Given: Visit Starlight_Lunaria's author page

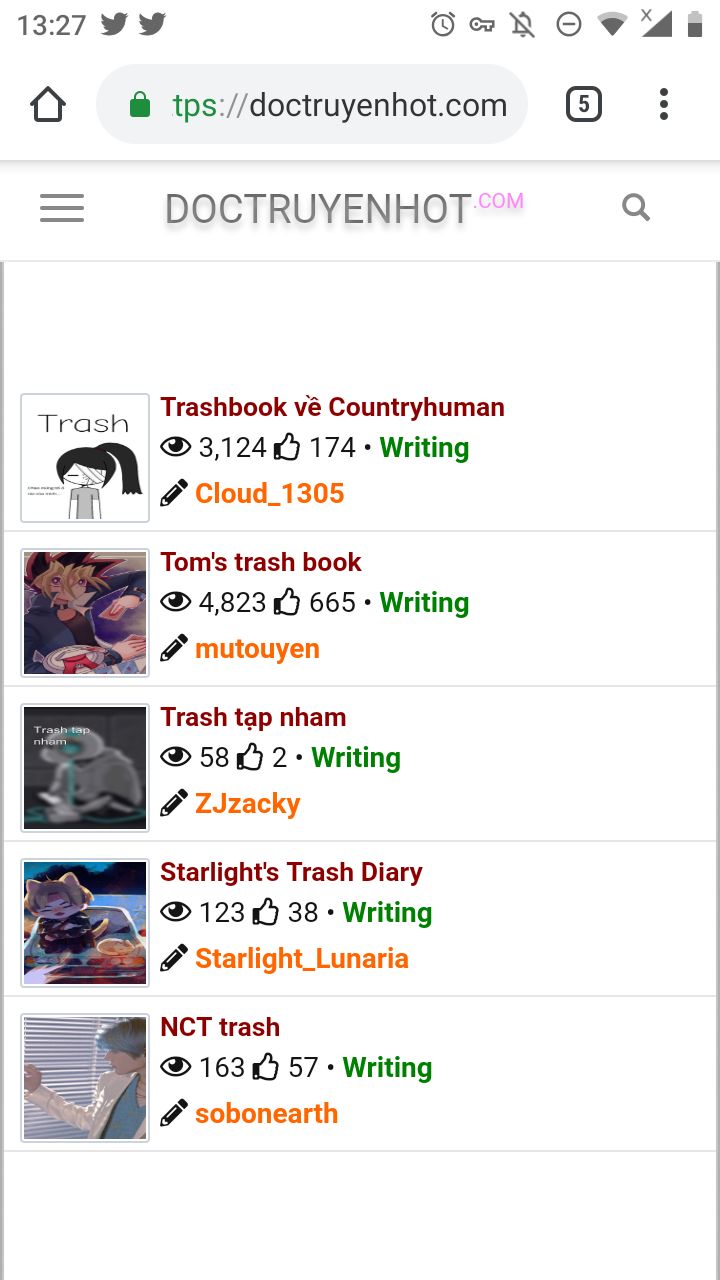Looking at the screenshot, I should [x=301, y=958].
